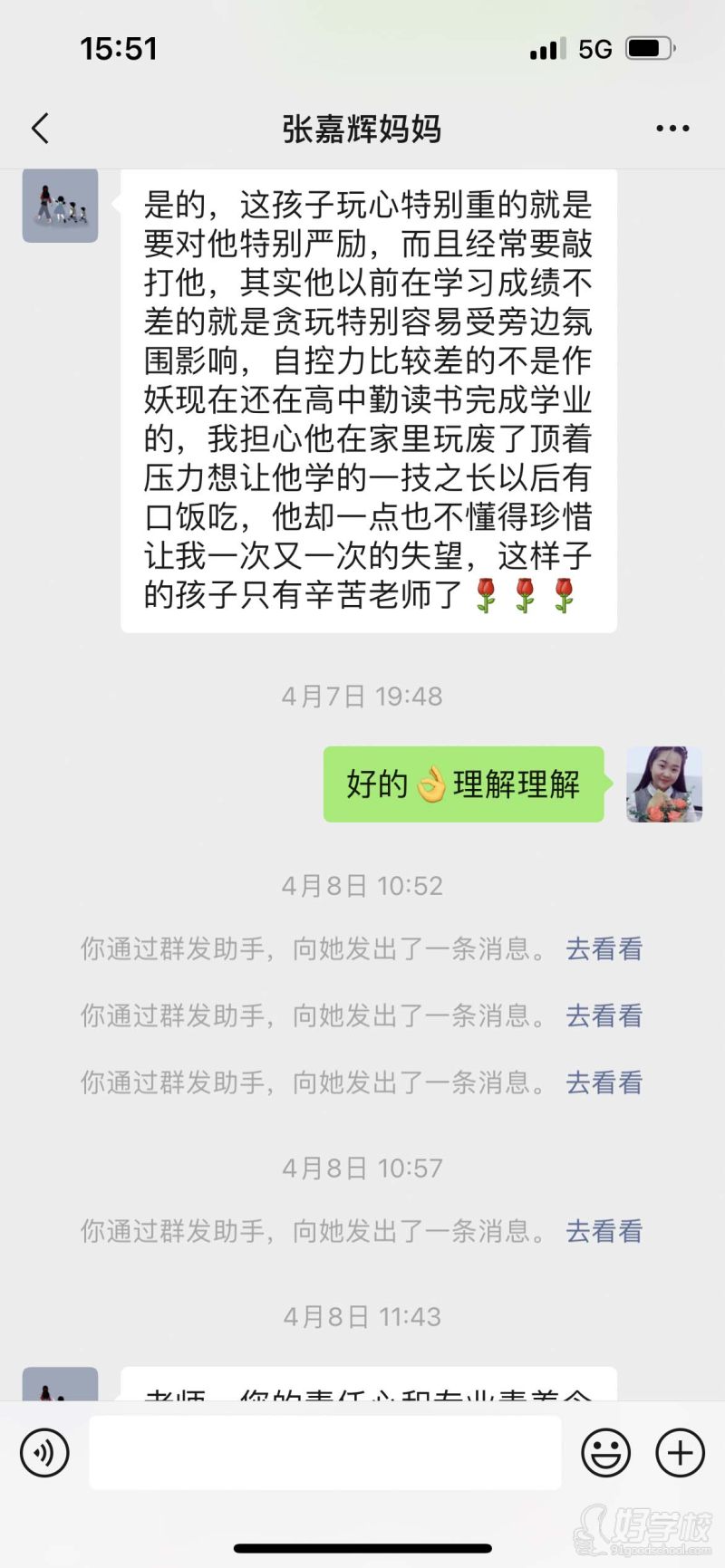The width and height of the screenshot is (725, 1568).
Task: Open the 去看看 link under 10:57
Action: (x=603, y=1231)
